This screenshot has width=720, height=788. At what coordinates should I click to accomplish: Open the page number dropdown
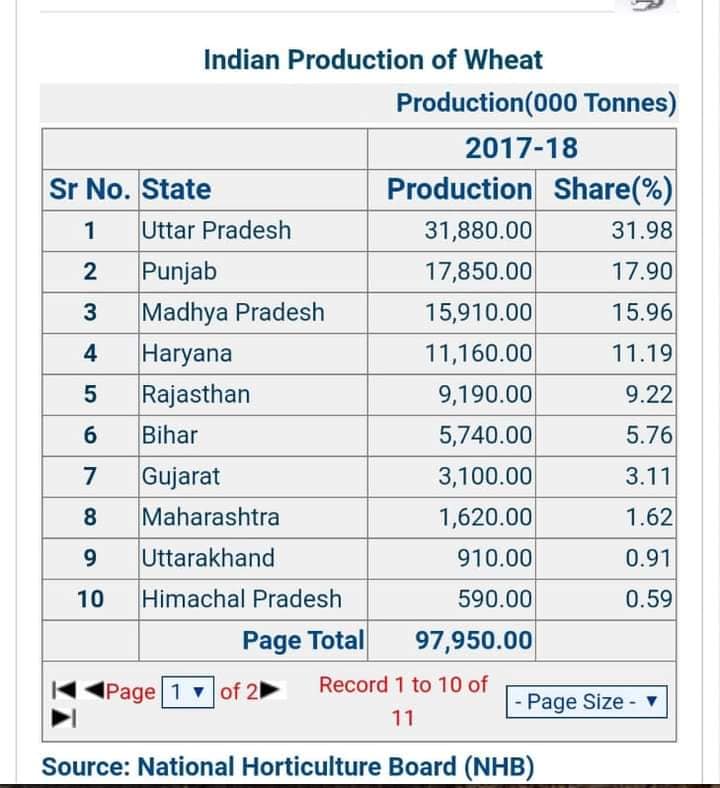click(187, 692)
